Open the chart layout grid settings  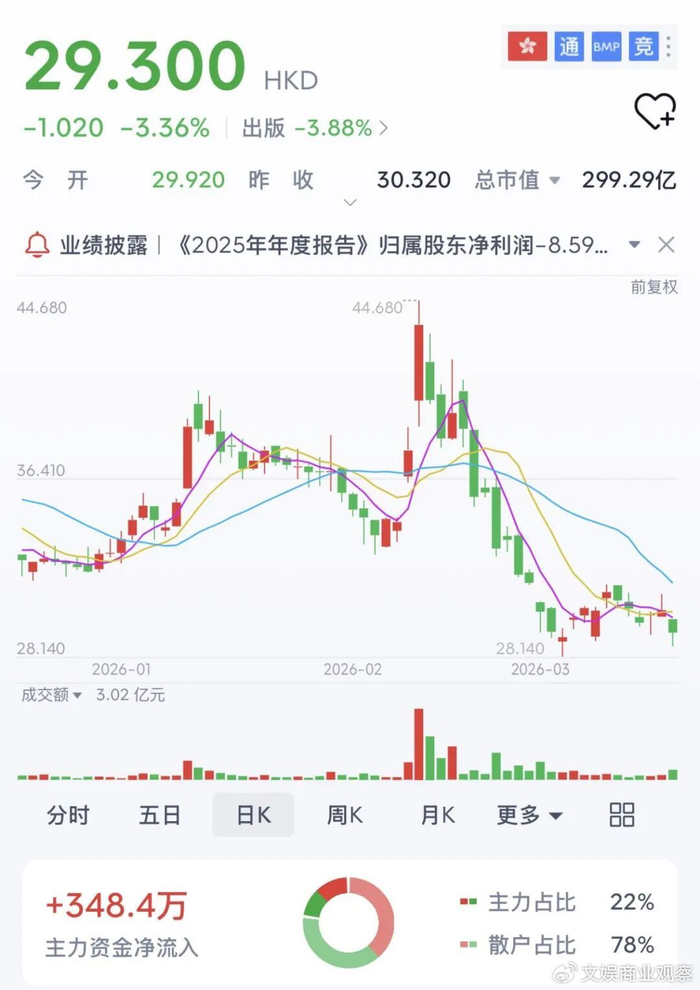[622, 815]
